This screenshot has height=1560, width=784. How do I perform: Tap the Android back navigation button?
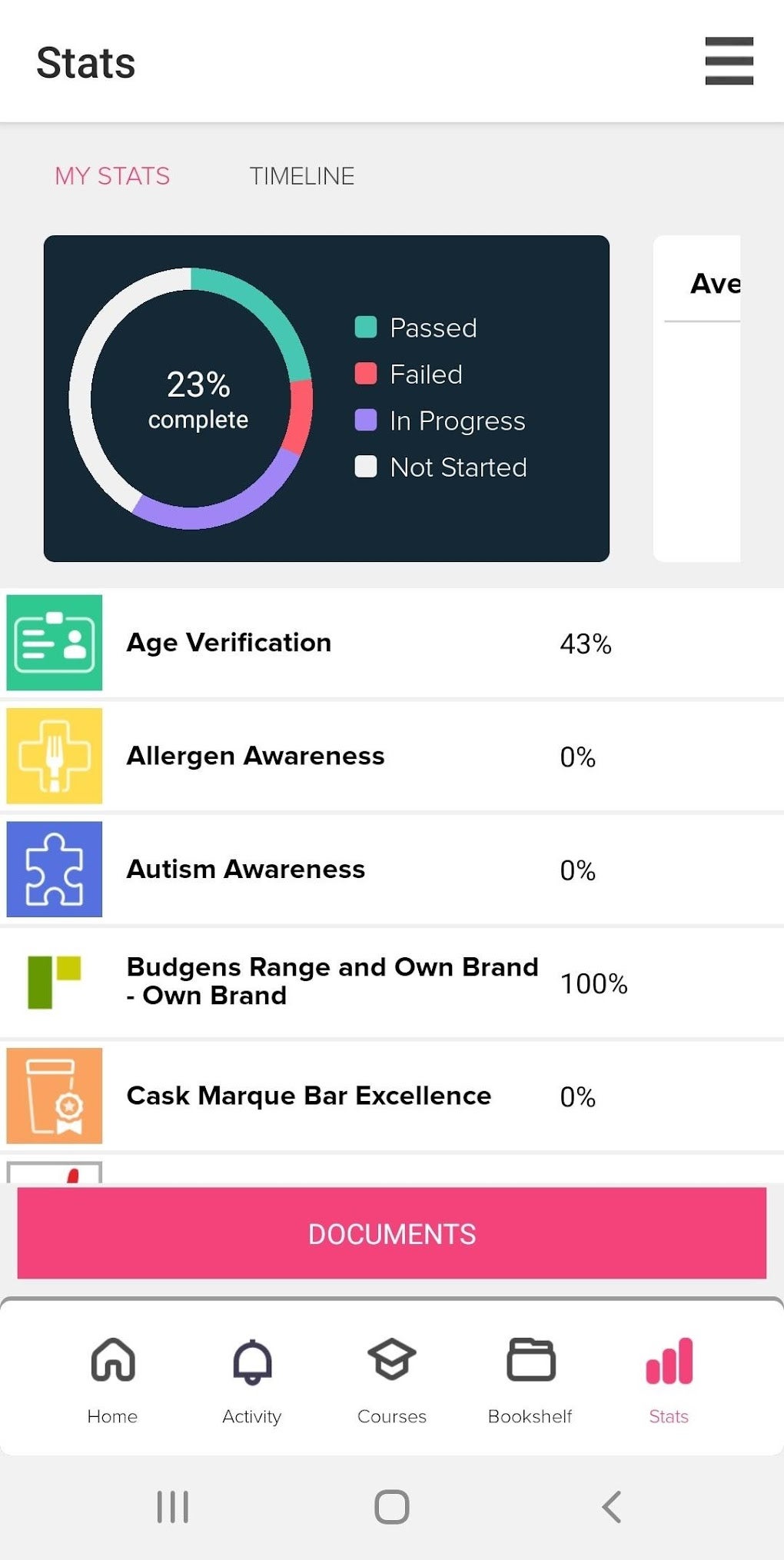point(611,1507)
